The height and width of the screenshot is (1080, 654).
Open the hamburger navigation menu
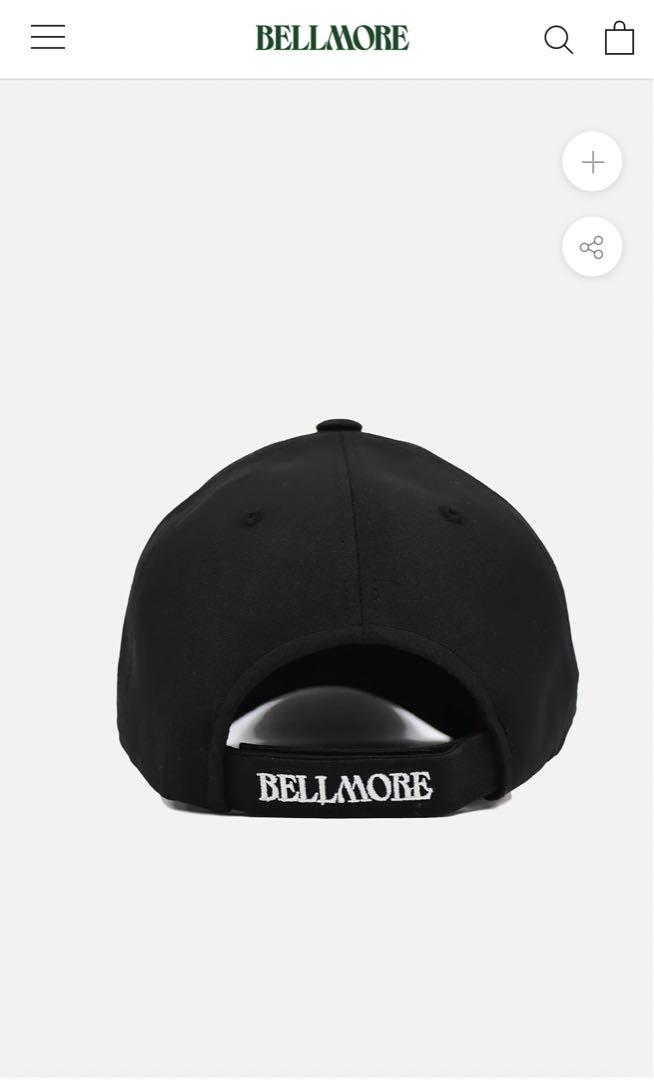(48, 37)
